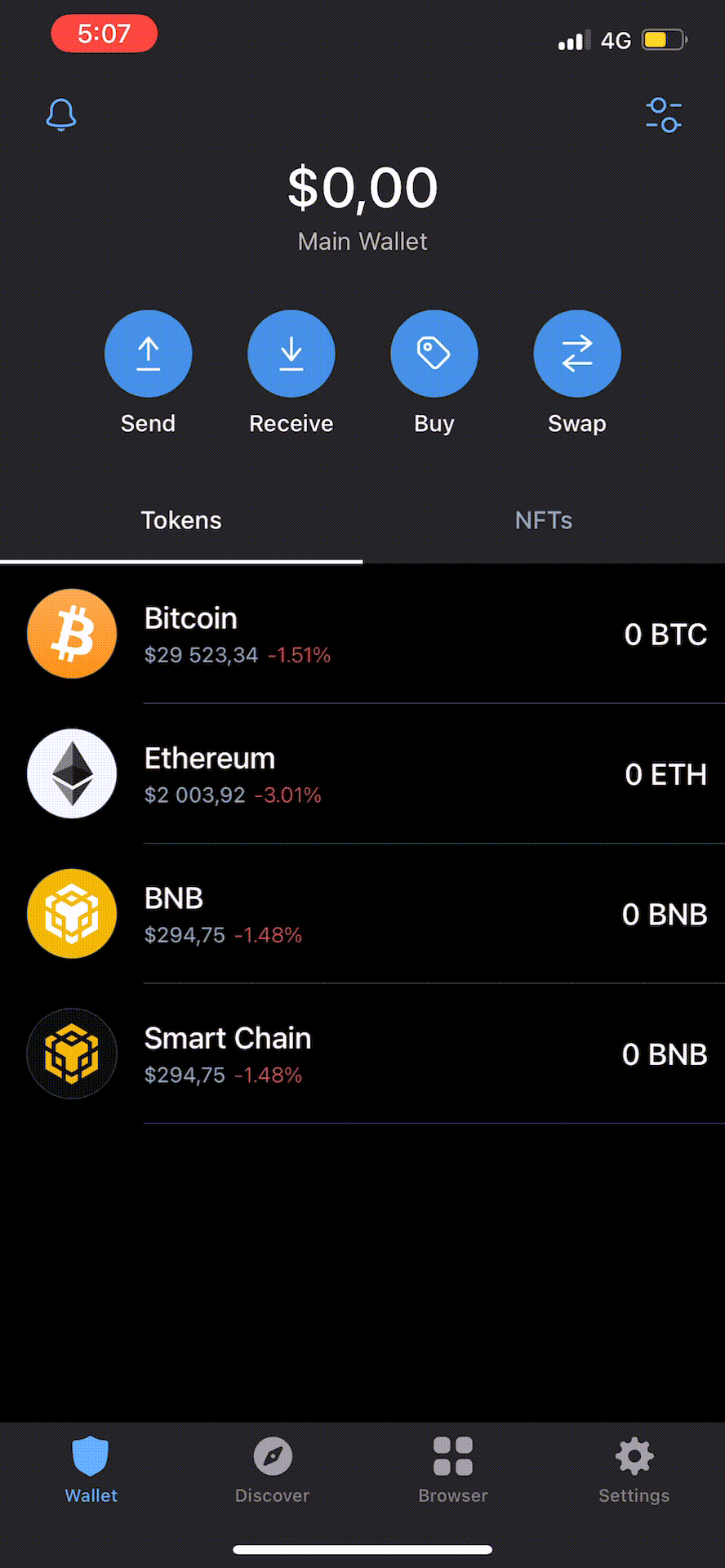
Task: Open the Bitcoin token details row
Action: (x=362, y=634)
